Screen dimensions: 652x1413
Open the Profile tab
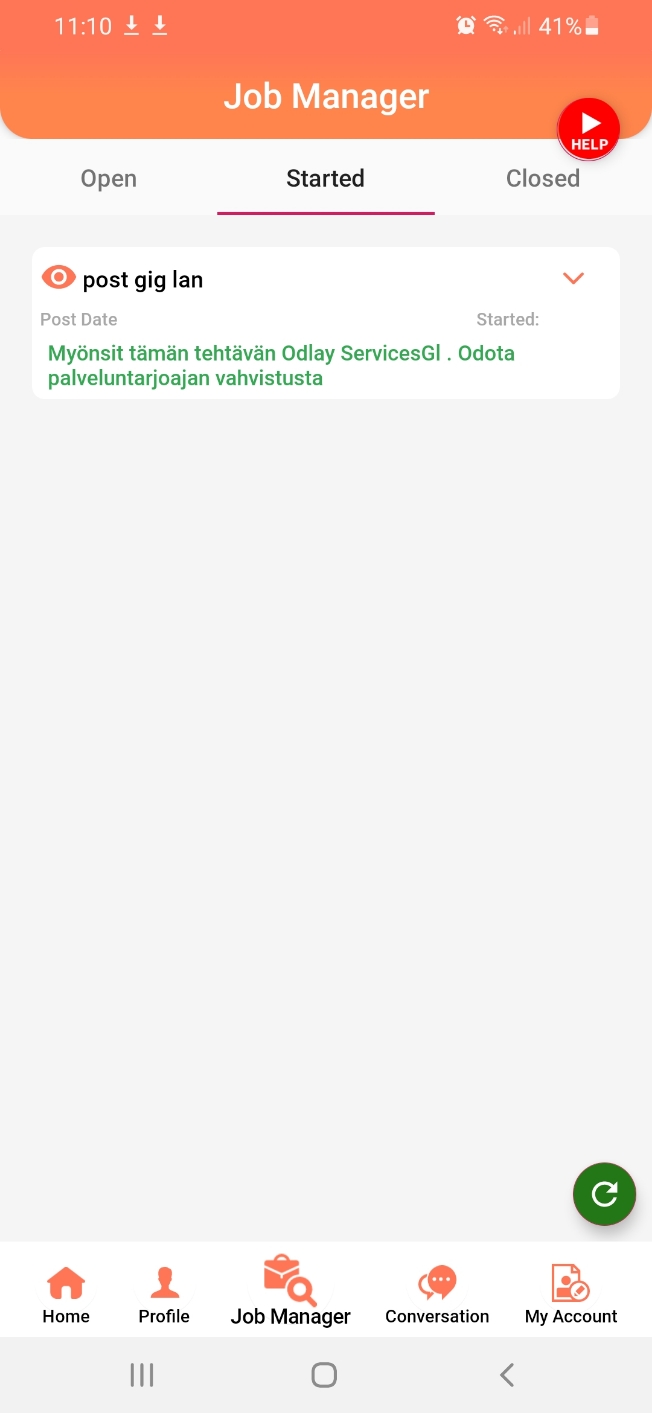pos(164,1294)
